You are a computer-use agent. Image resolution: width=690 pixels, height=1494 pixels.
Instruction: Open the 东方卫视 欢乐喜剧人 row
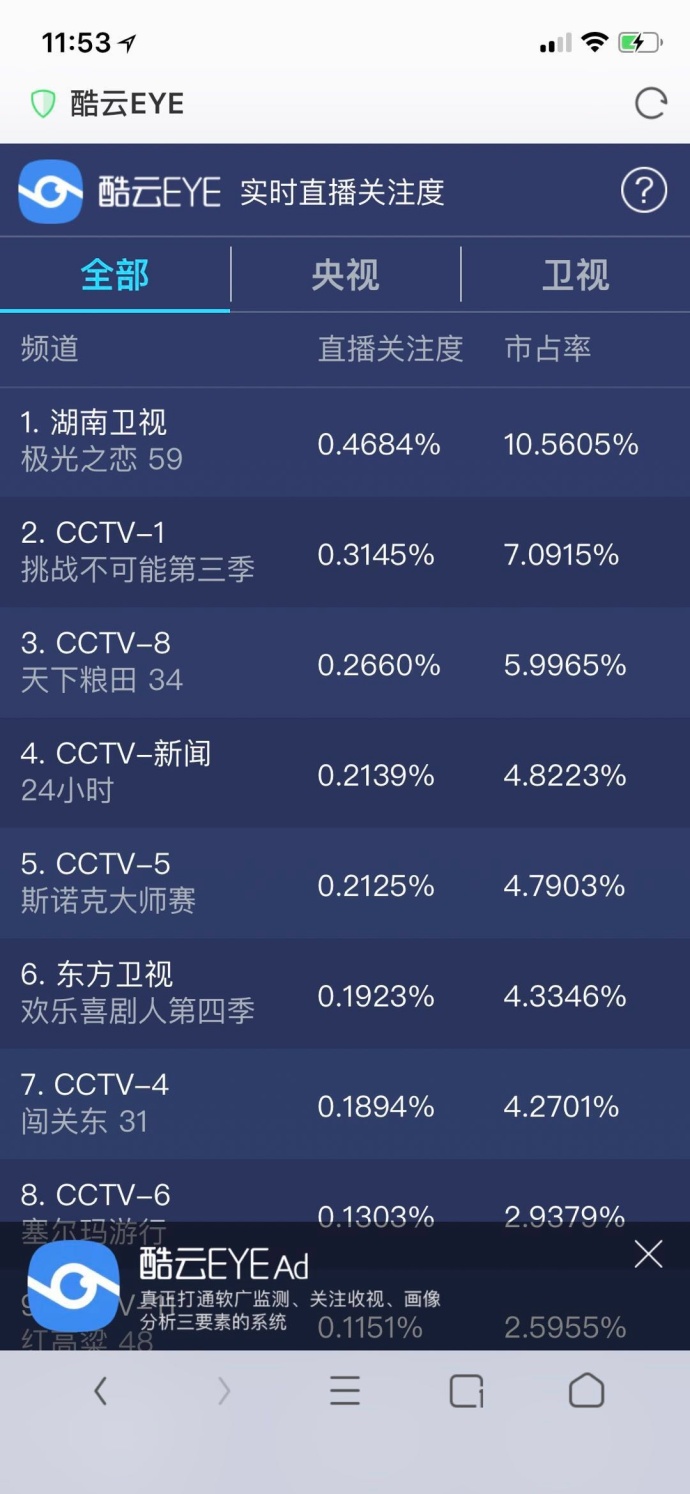(345, 993)
